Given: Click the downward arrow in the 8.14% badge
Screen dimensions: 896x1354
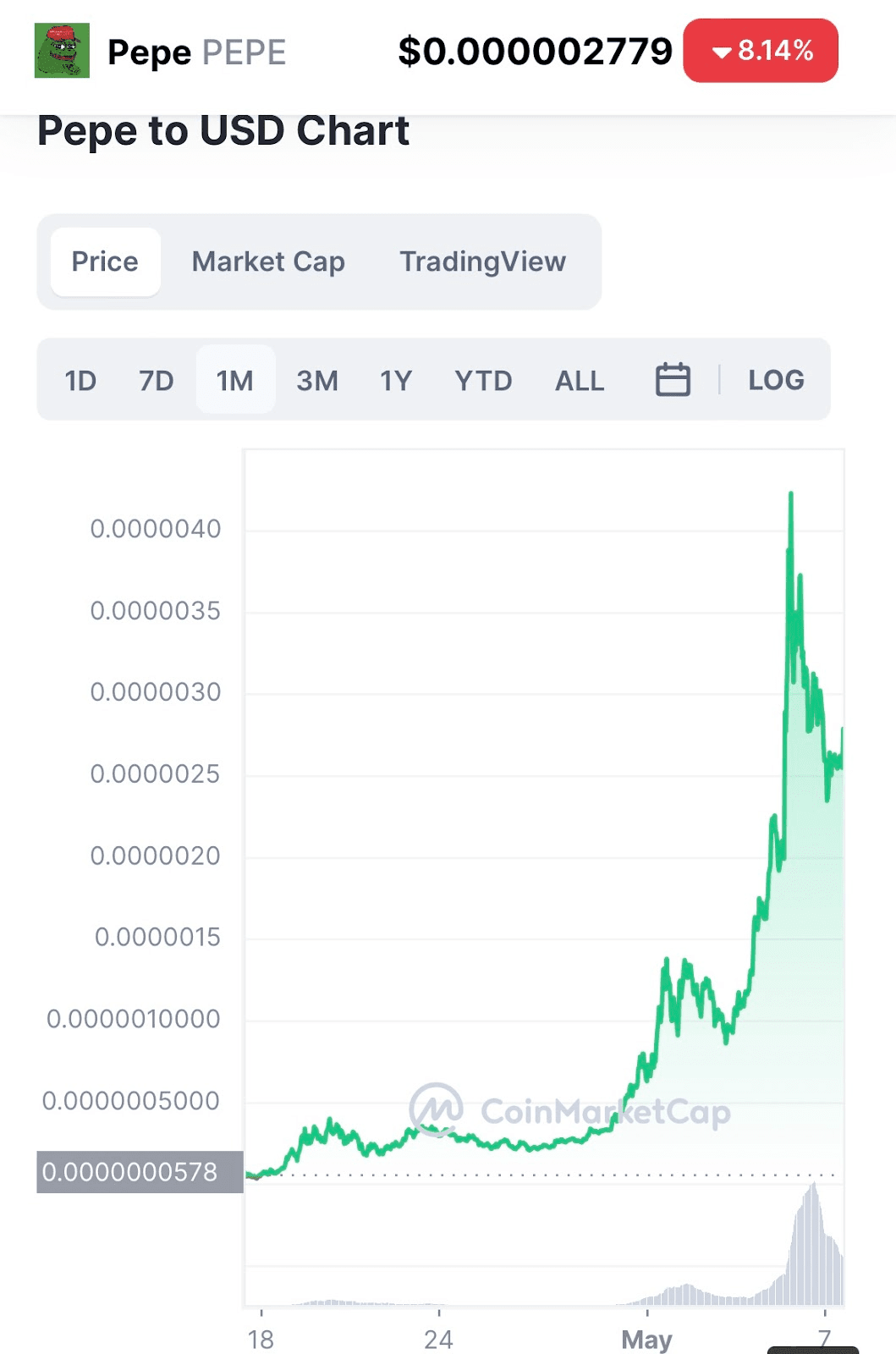Looking at the screenshot, I should [722, 52].
